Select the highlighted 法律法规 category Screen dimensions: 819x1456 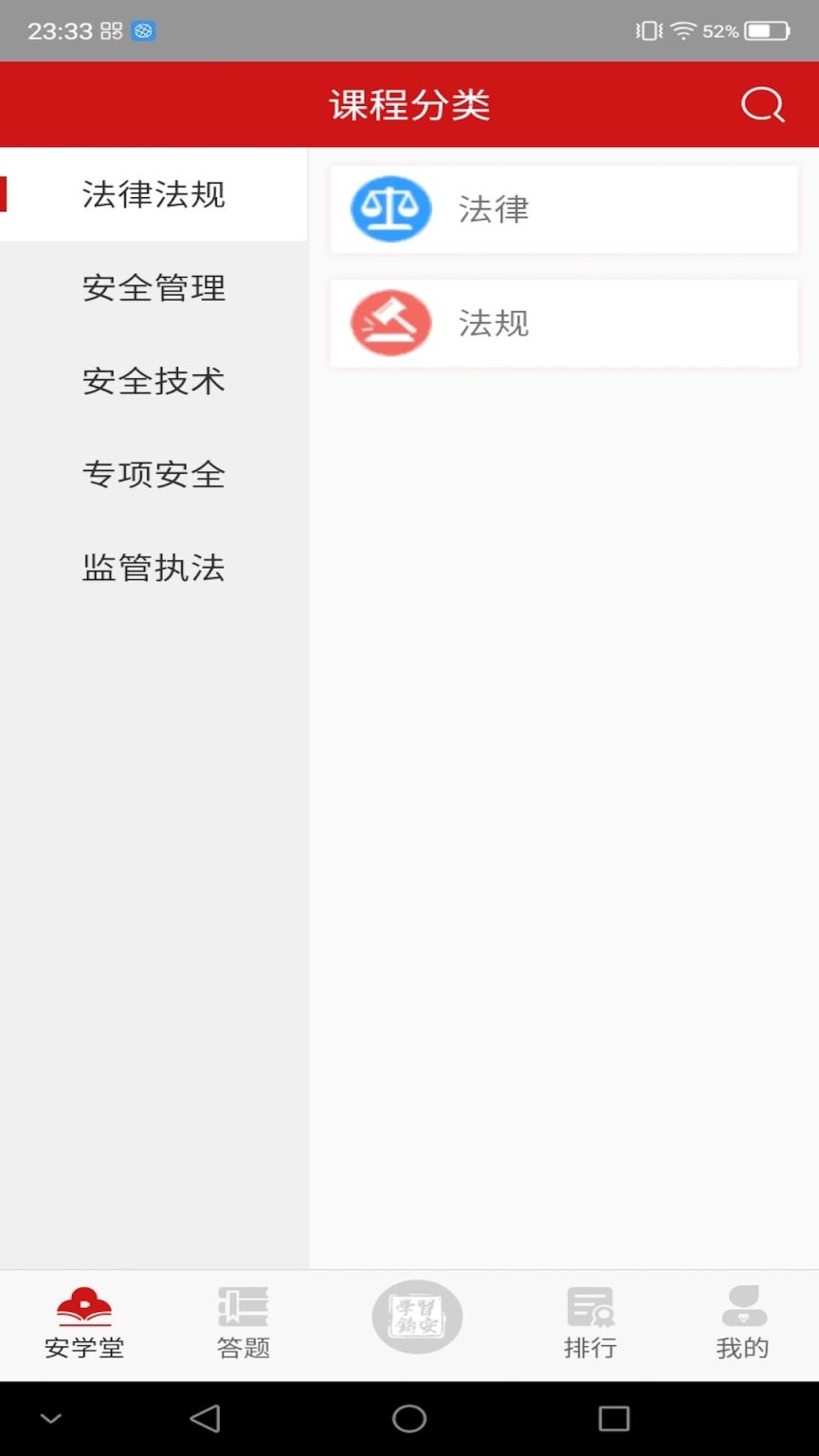coord(154,194)
